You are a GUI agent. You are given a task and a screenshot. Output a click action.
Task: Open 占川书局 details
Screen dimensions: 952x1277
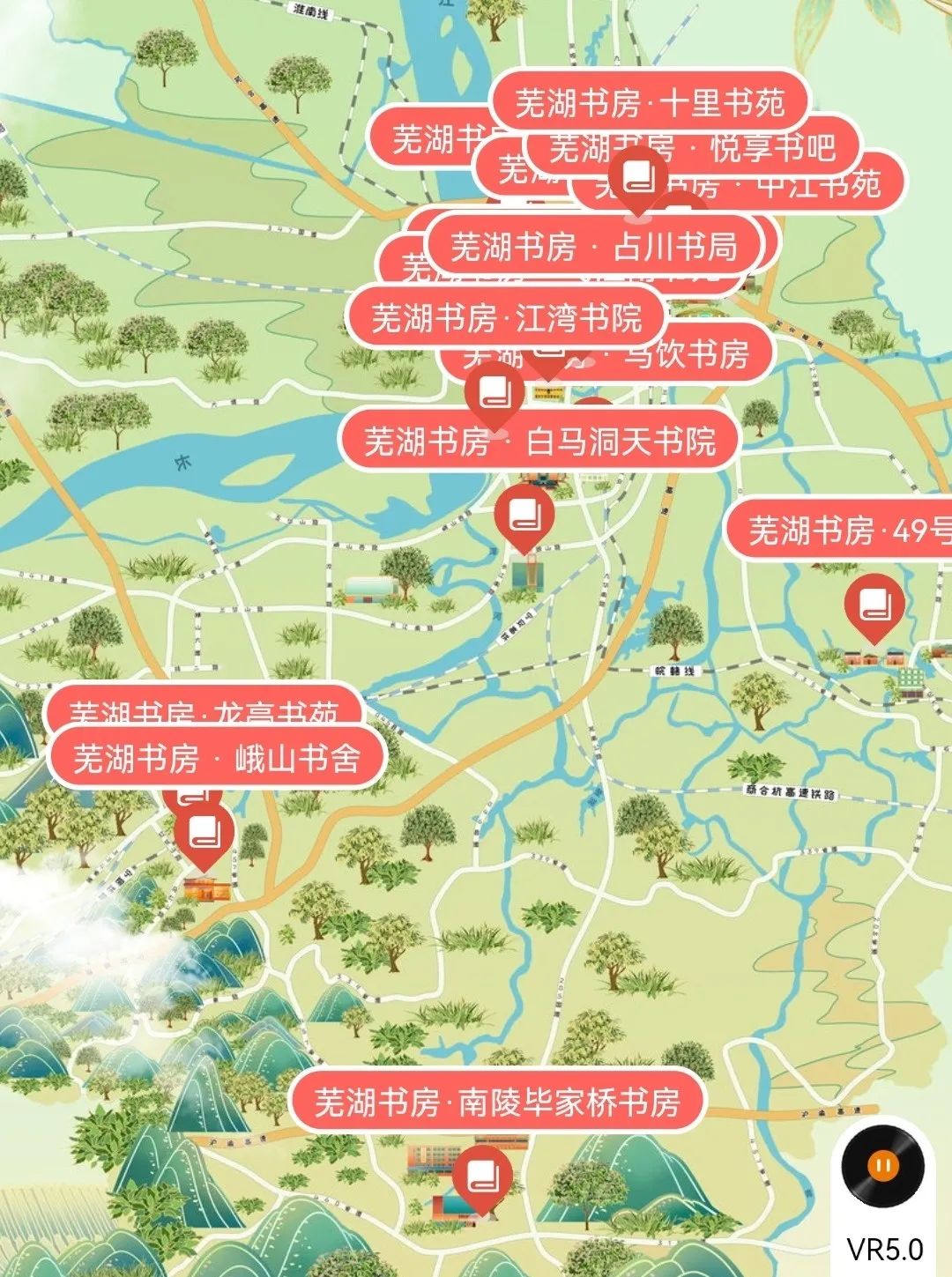[593, 246]
